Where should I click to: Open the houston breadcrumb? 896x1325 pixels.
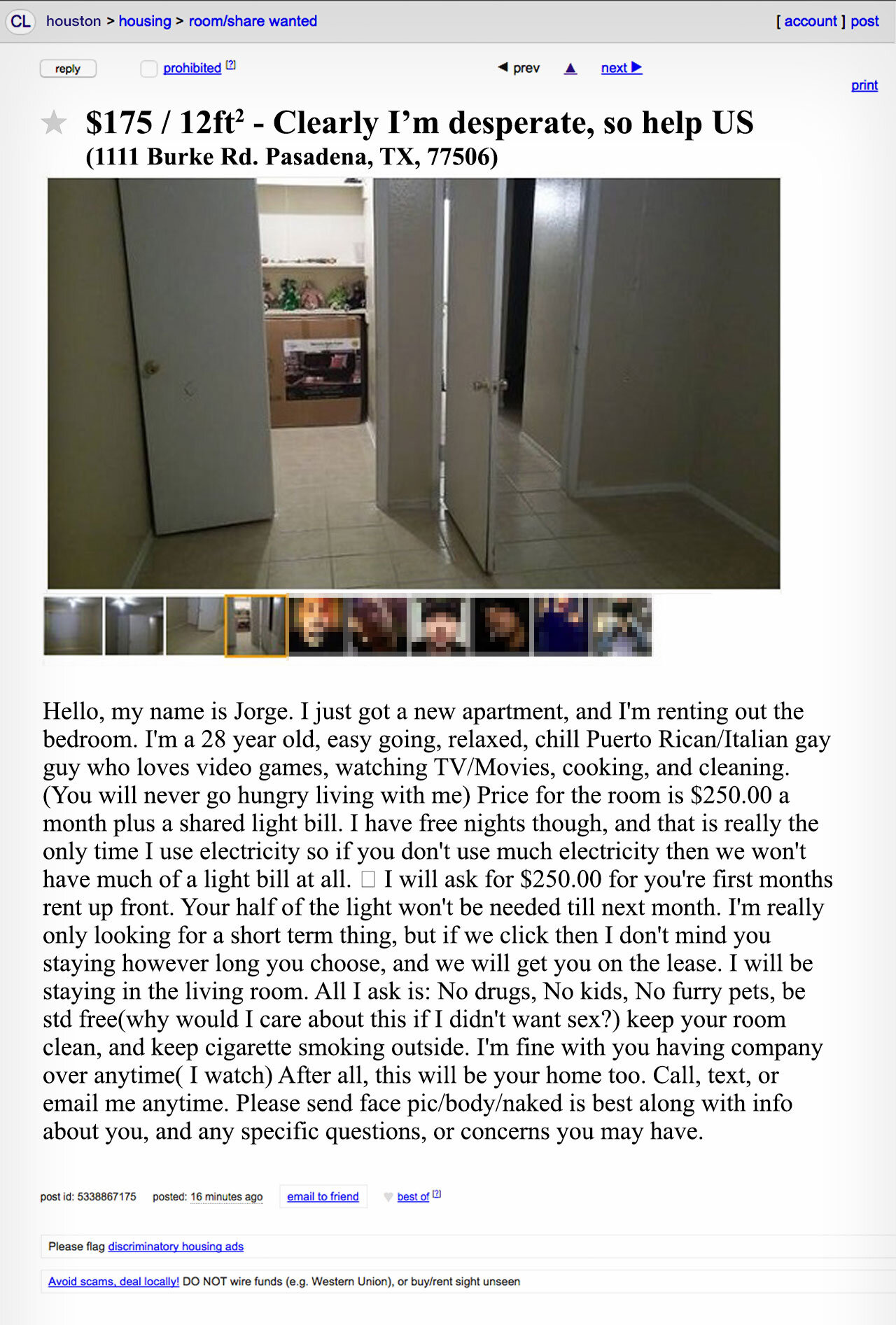coord(73,21)
